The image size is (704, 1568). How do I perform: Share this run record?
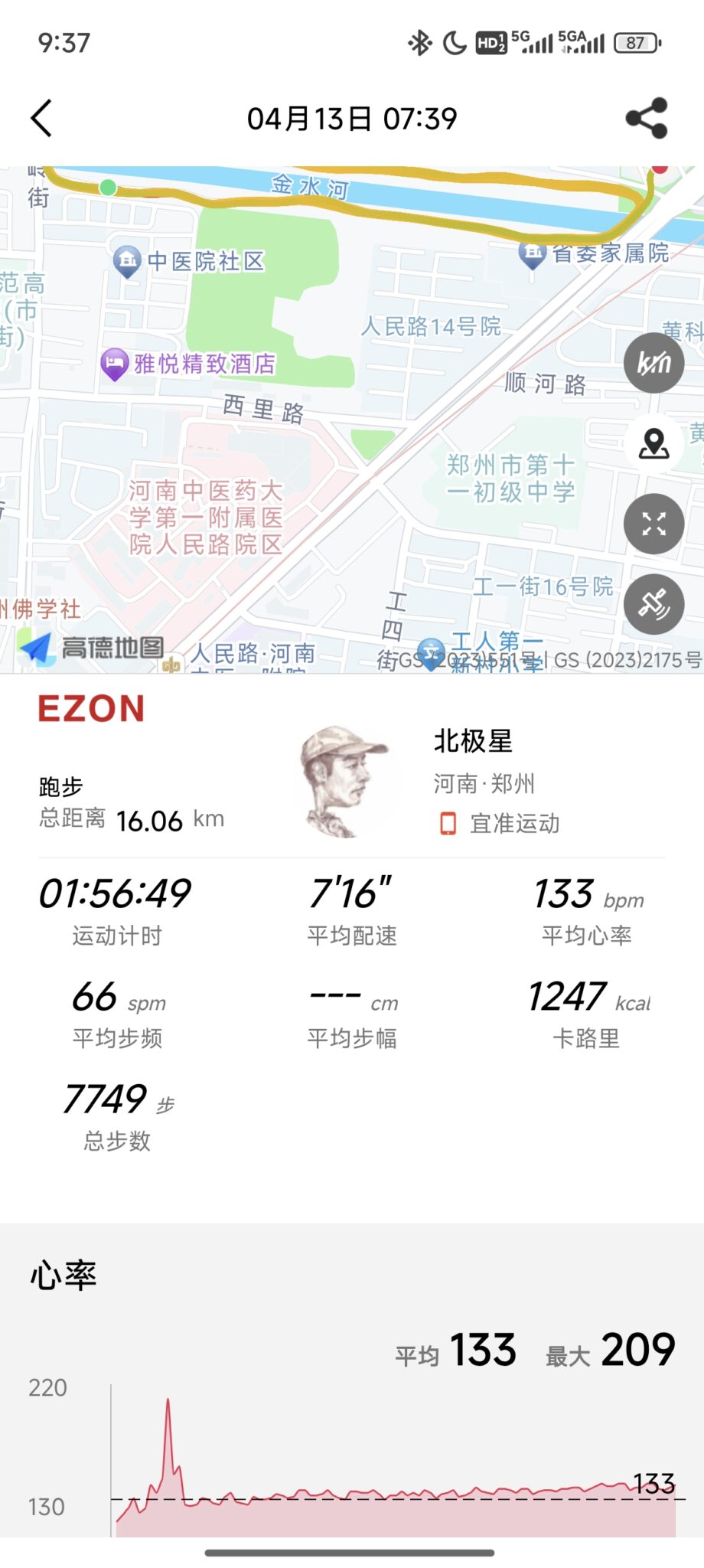(647, 119)
